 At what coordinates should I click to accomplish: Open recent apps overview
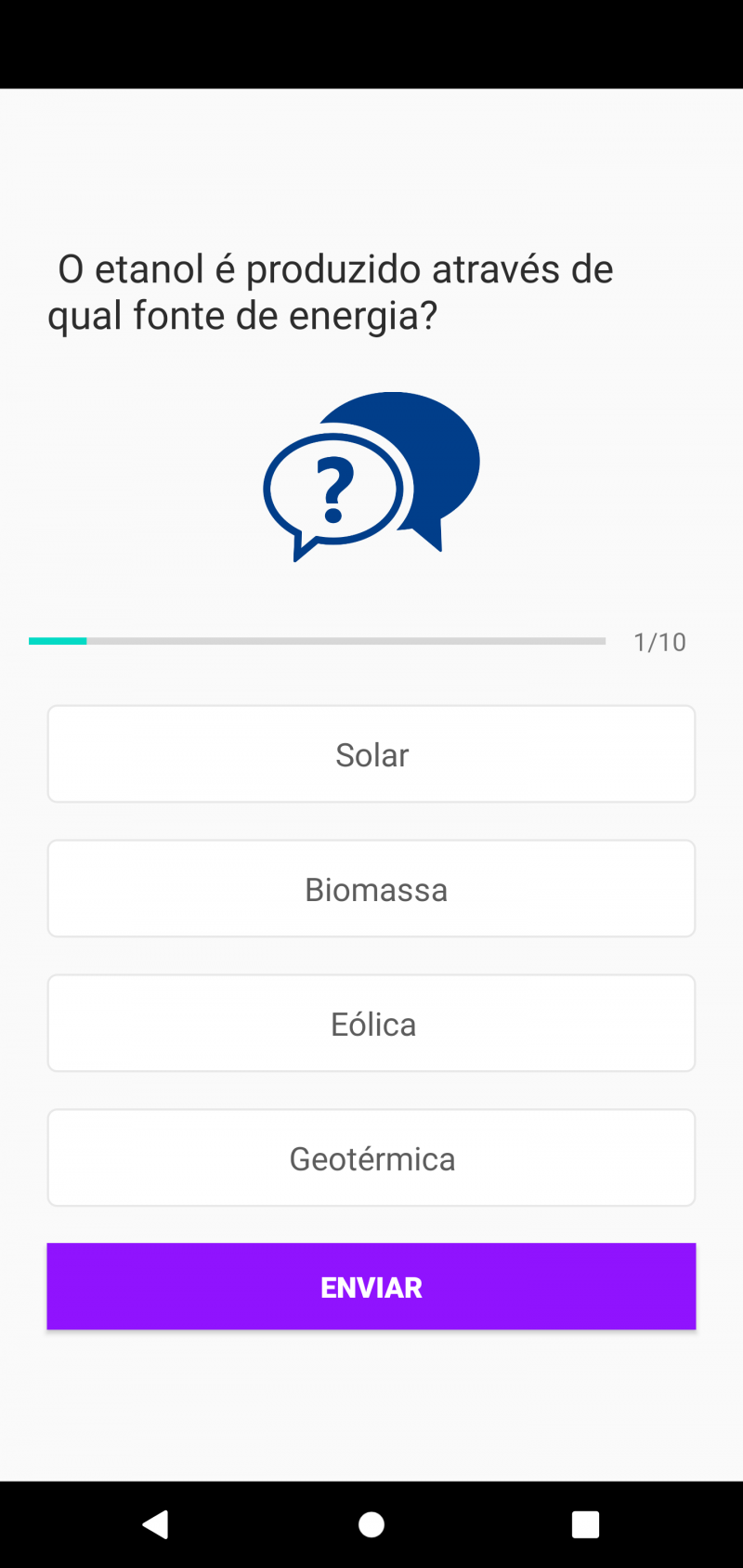(x=585, y=1524)
